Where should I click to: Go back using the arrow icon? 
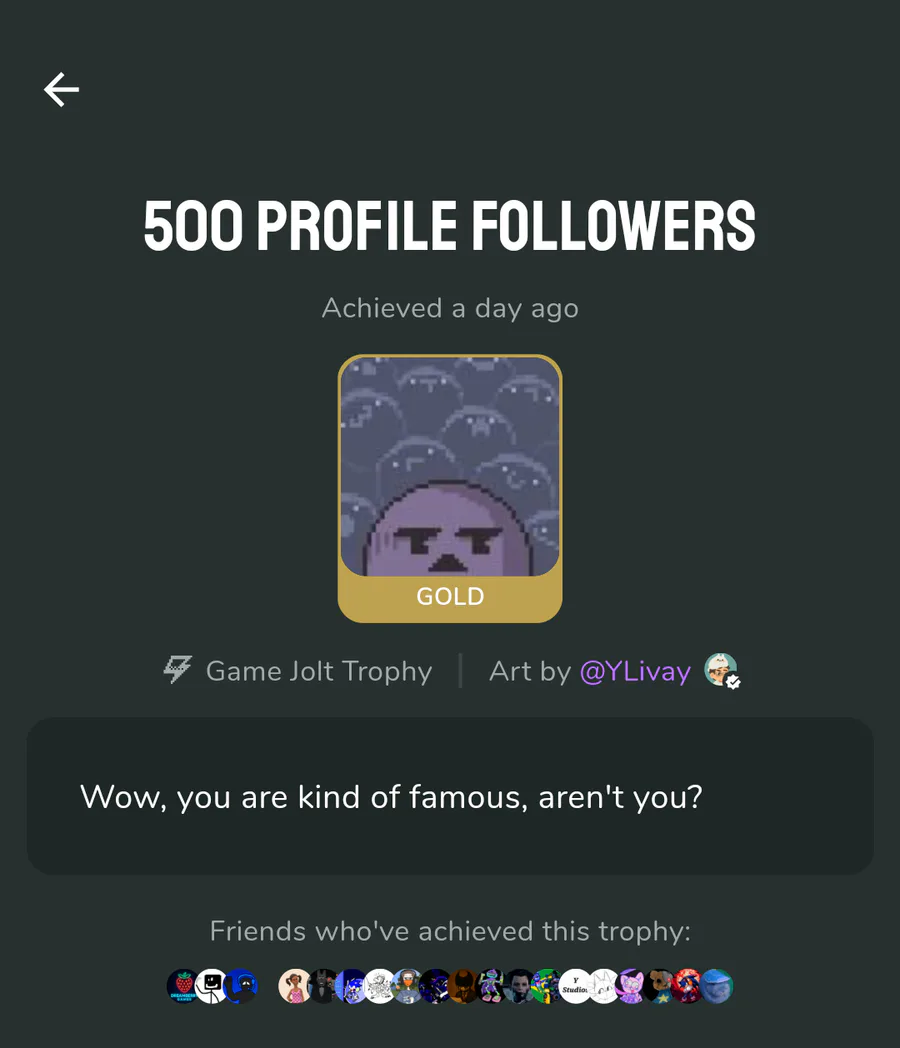[61, 90]
